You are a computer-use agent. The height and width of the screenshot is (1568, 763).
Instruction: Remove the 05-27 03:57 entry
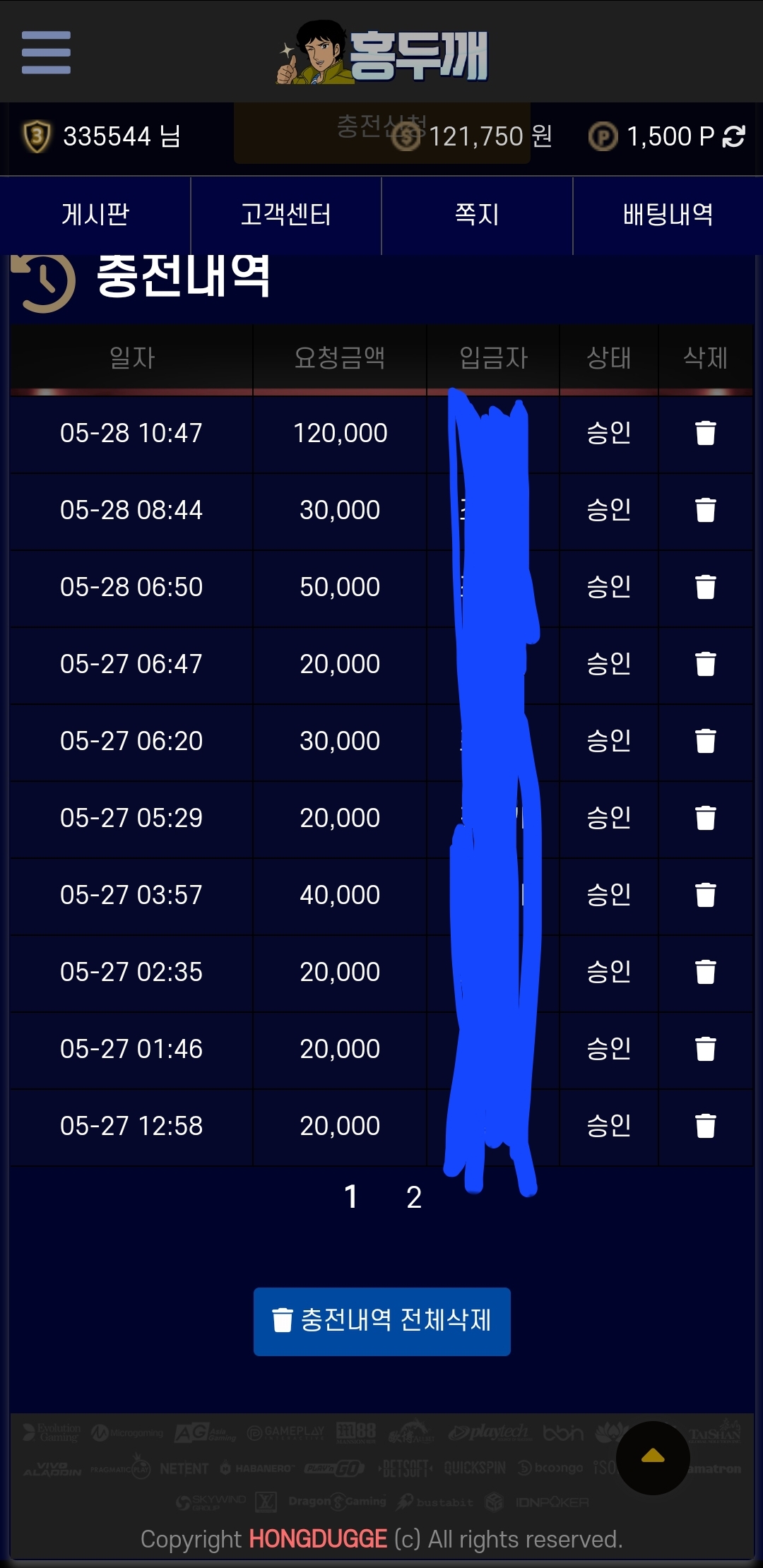pos(706,895)
